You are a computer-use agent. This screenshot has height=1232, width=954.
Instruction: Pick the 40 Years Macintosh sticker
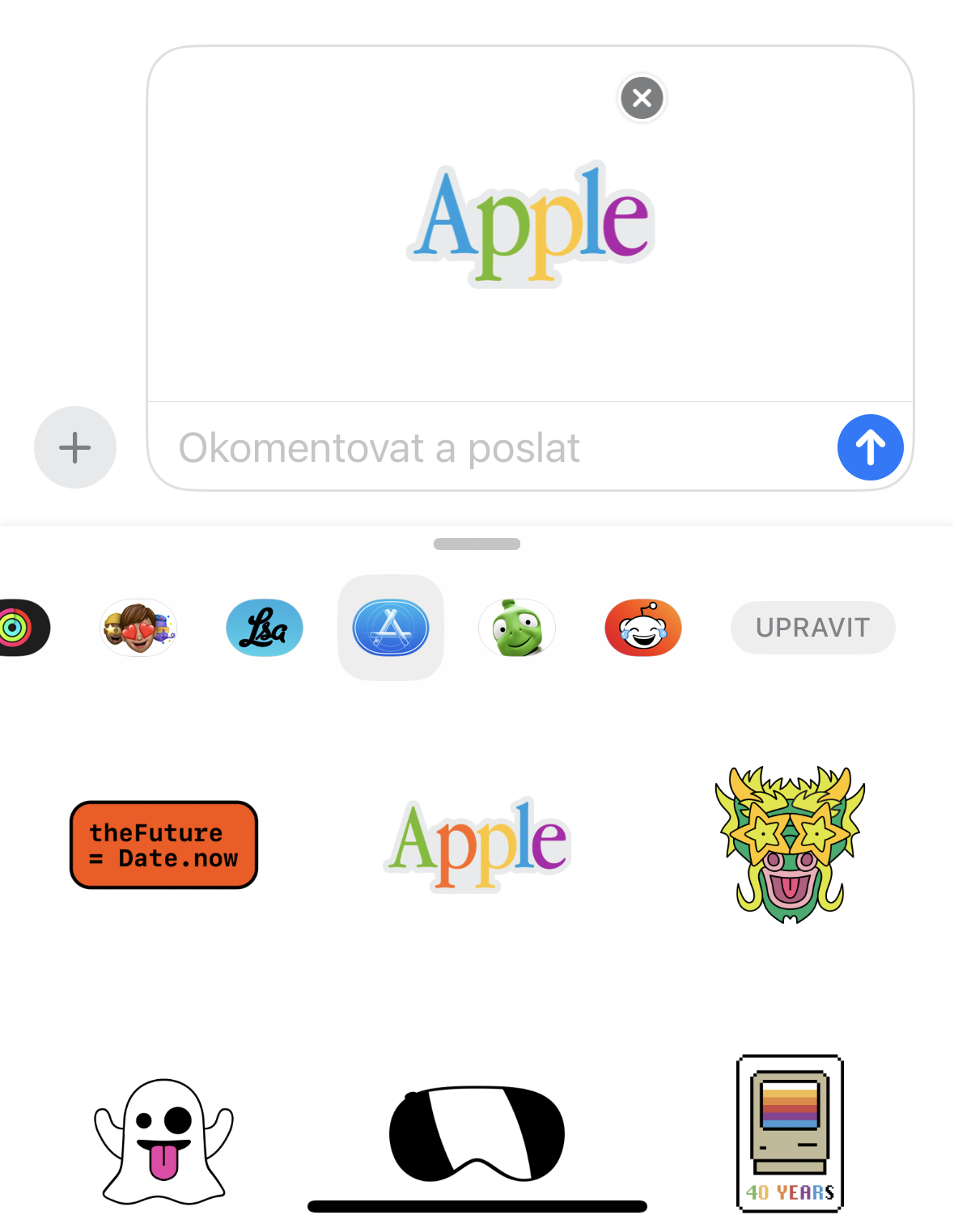[790, 1133]
